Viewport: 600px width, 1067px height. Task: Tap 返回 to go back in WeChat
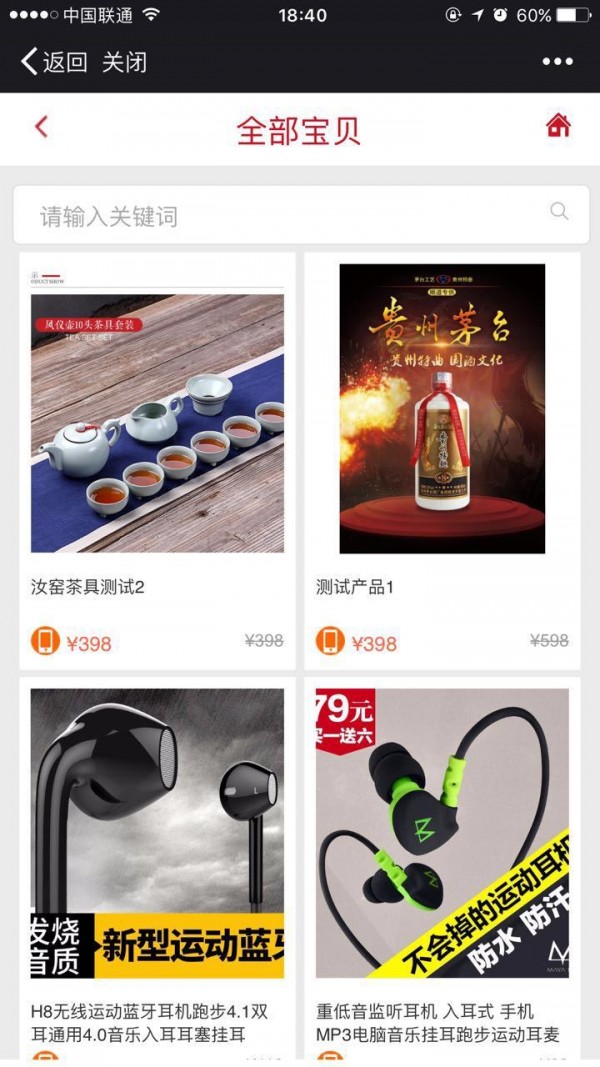(x=55, y=62)
